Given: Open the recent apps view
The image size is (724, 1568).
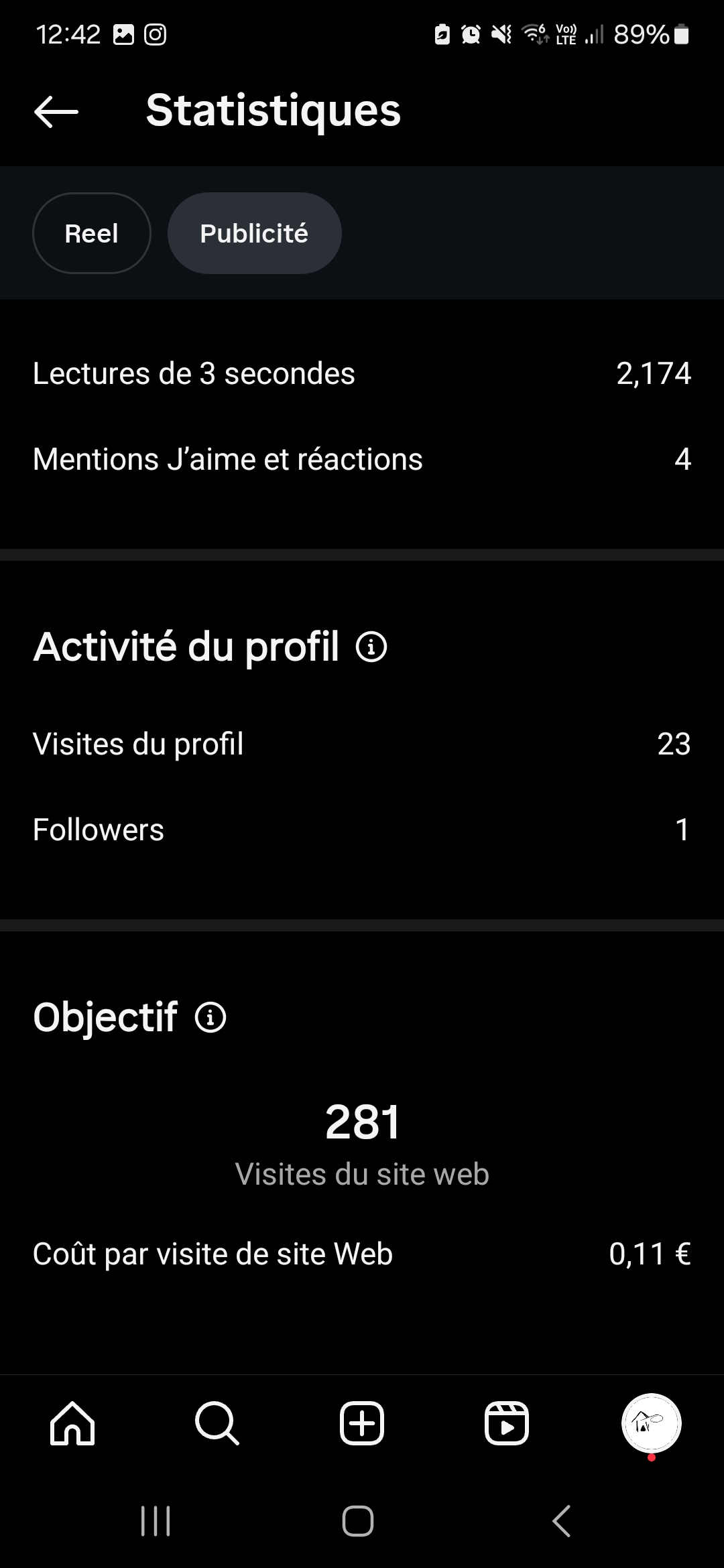Looking at the screenshot, I should (x=156, y=1521).
